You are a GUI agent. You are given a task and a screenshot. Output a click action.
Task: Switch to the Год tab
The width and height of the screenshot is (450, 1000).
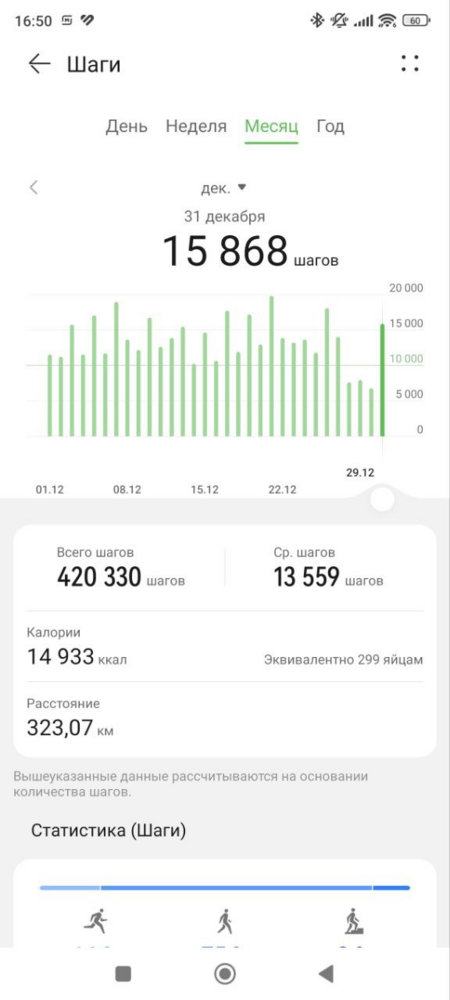[x=330, y=126]
